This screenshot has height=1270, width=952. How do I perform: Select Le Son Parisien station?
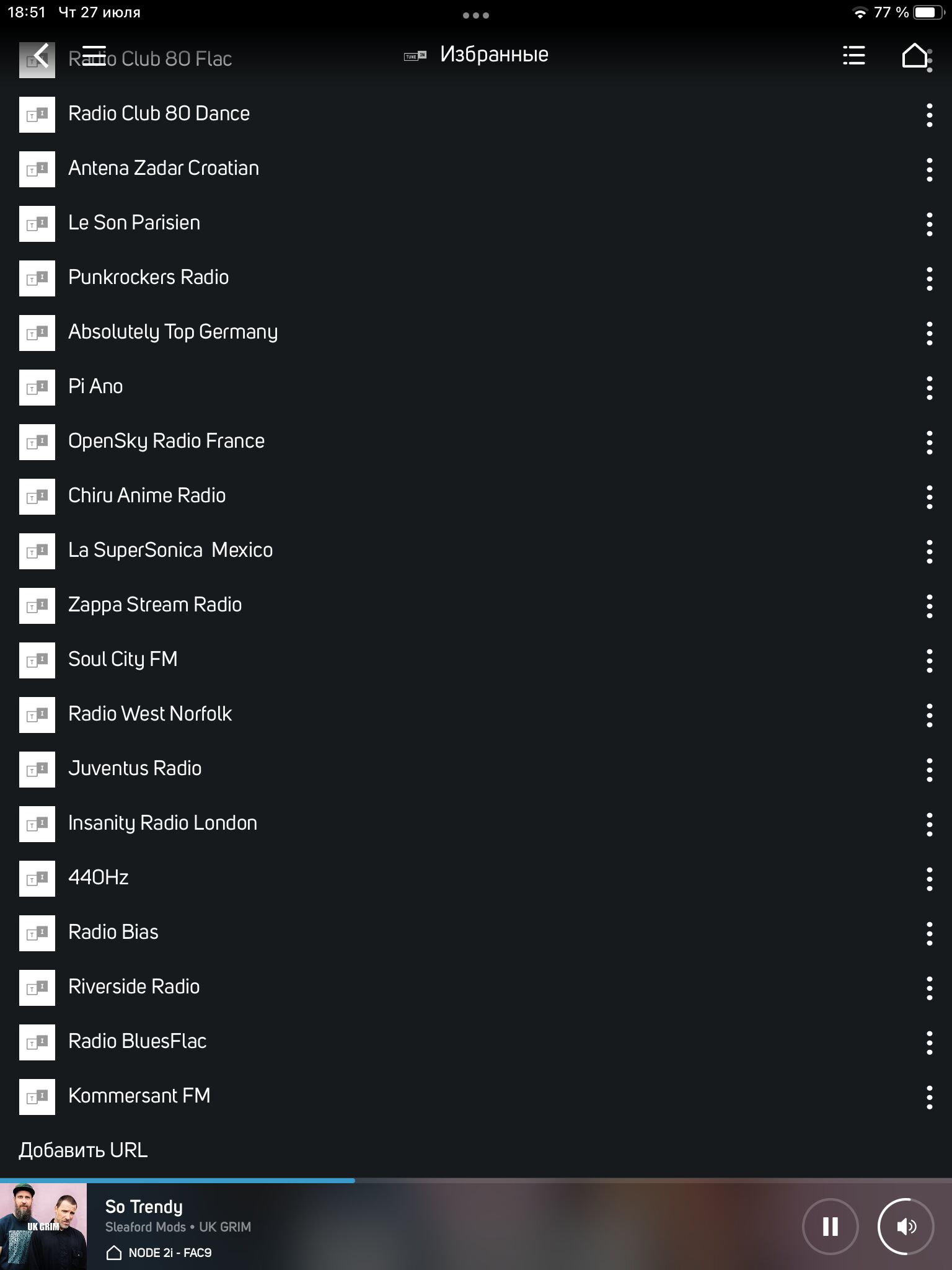(x=134, y=223)
